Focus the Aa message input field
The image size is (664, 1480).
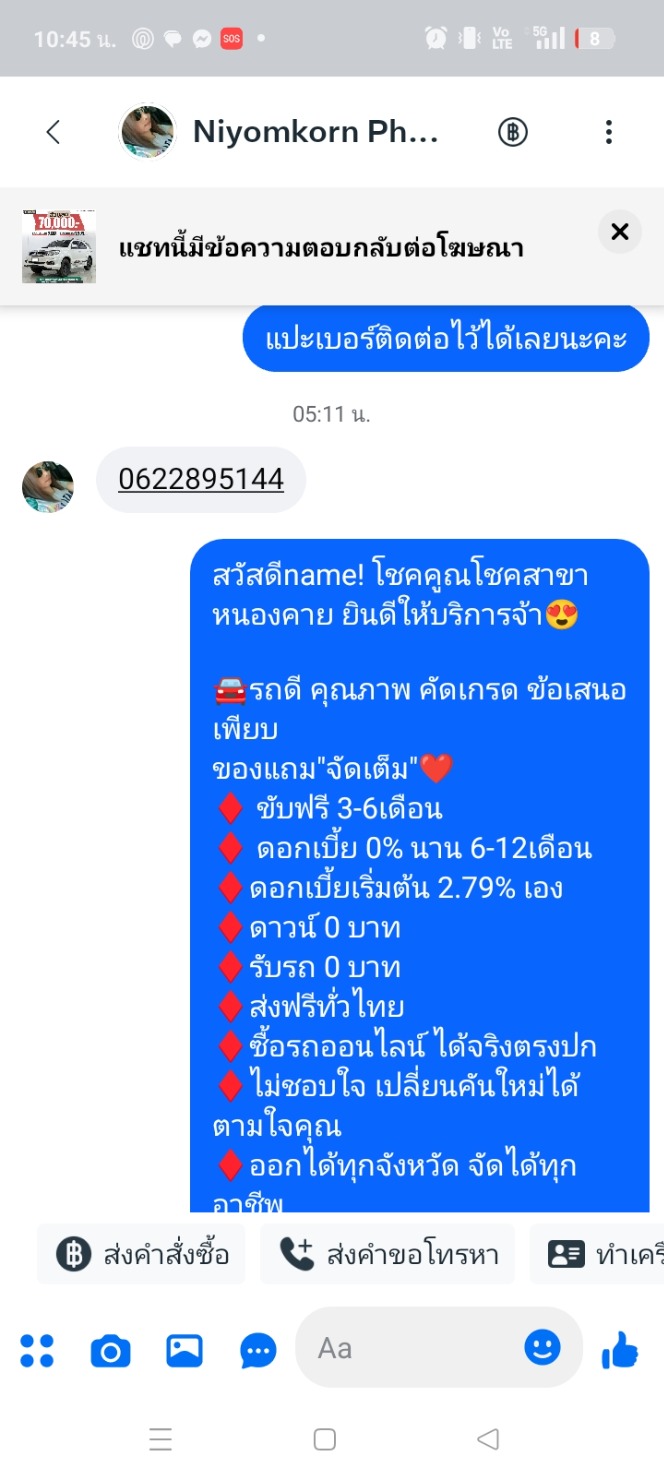coord(410,1348)
